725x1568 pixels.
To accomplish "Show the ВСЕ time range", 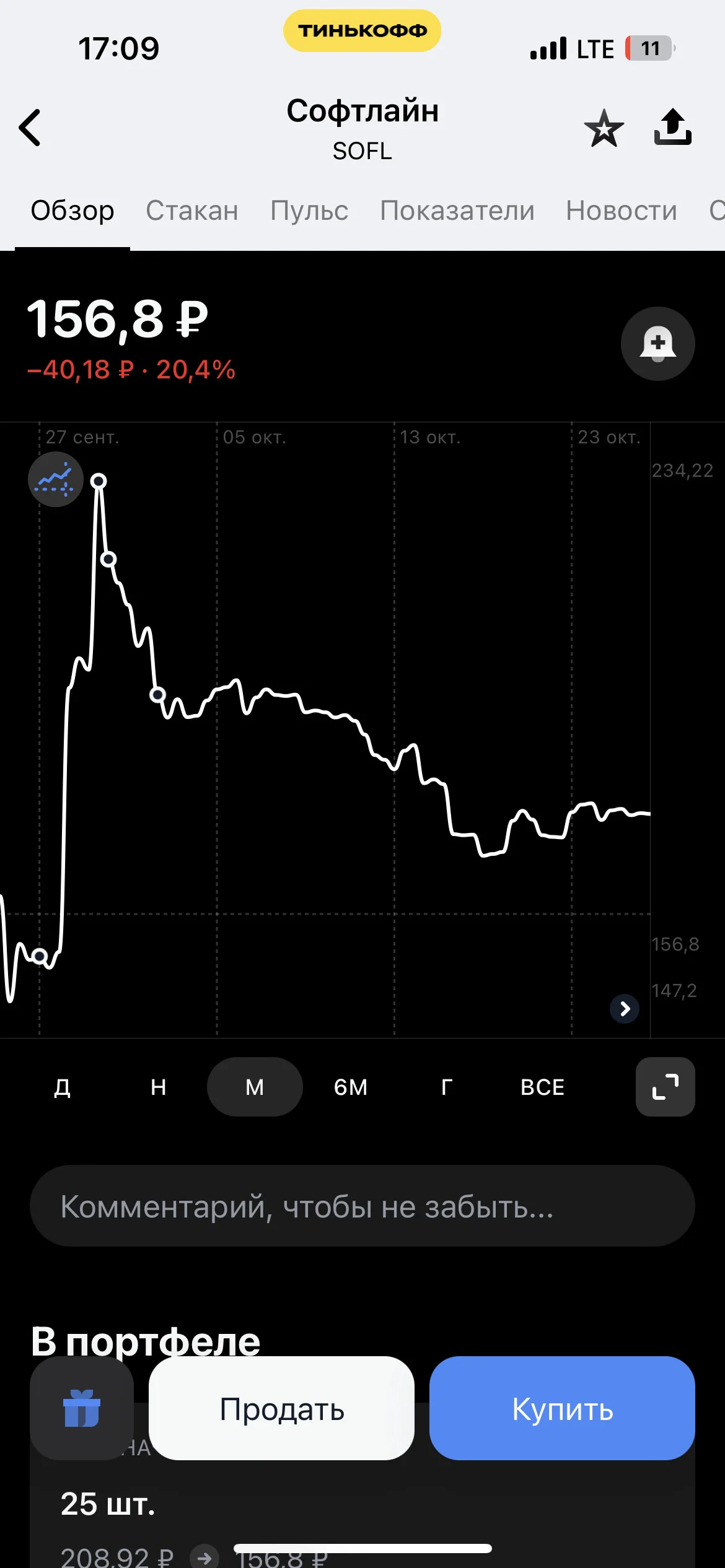I will click(x=543, y=1087).
